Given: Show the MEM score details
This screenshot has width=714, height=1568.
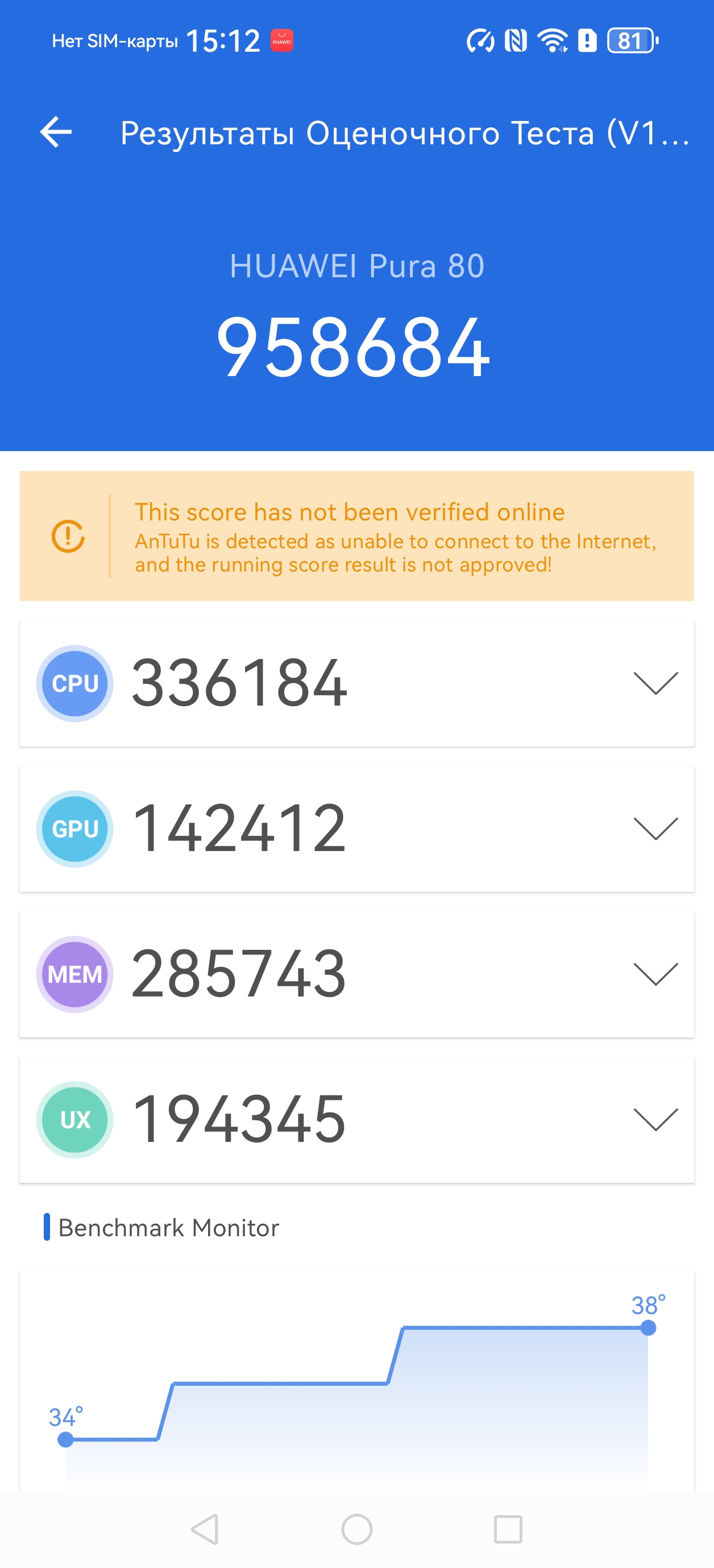Looking at the screenshot, I should tap(655, 974).
